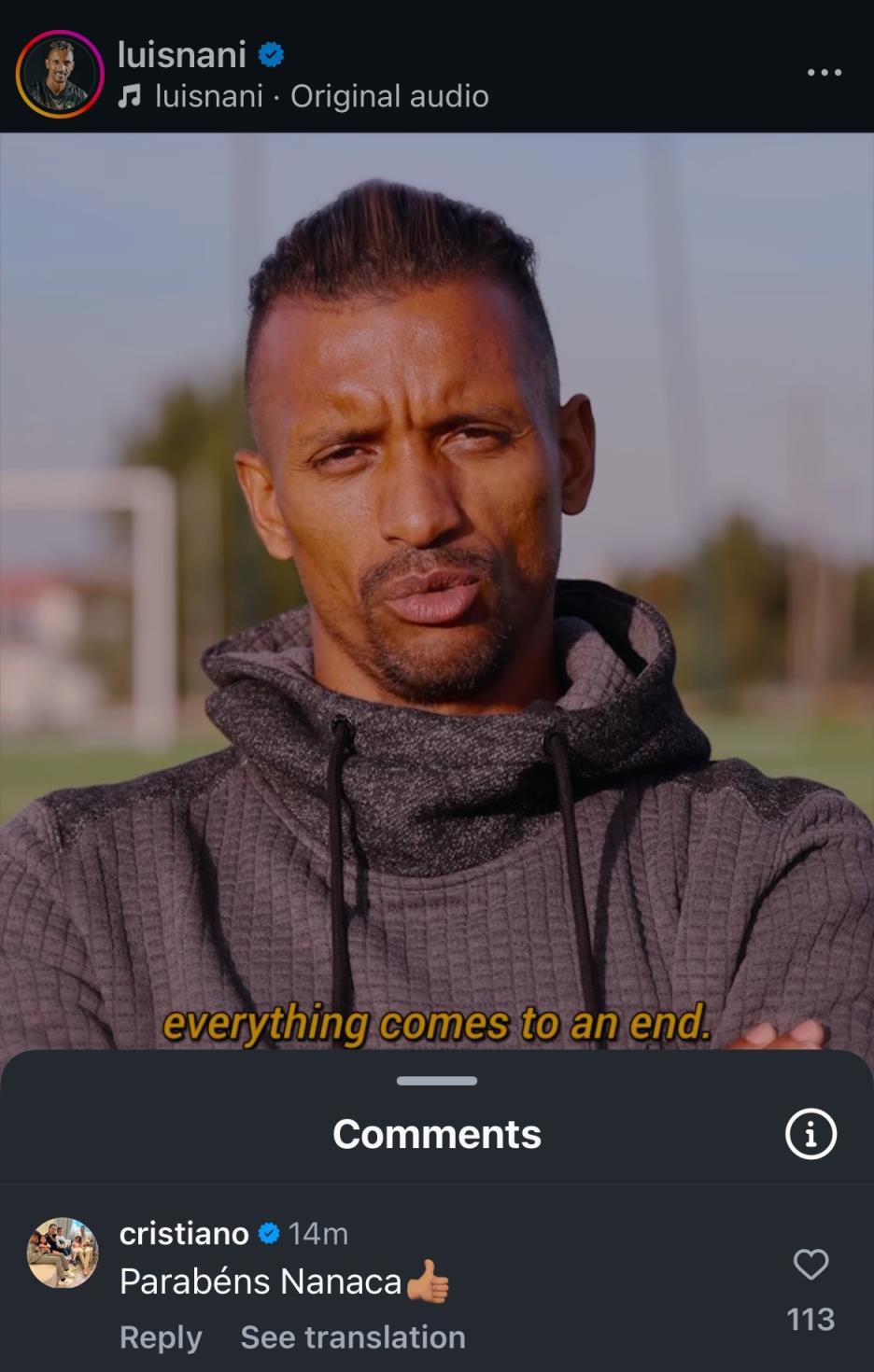Open the cristiano username in comments

point(184,1234)
